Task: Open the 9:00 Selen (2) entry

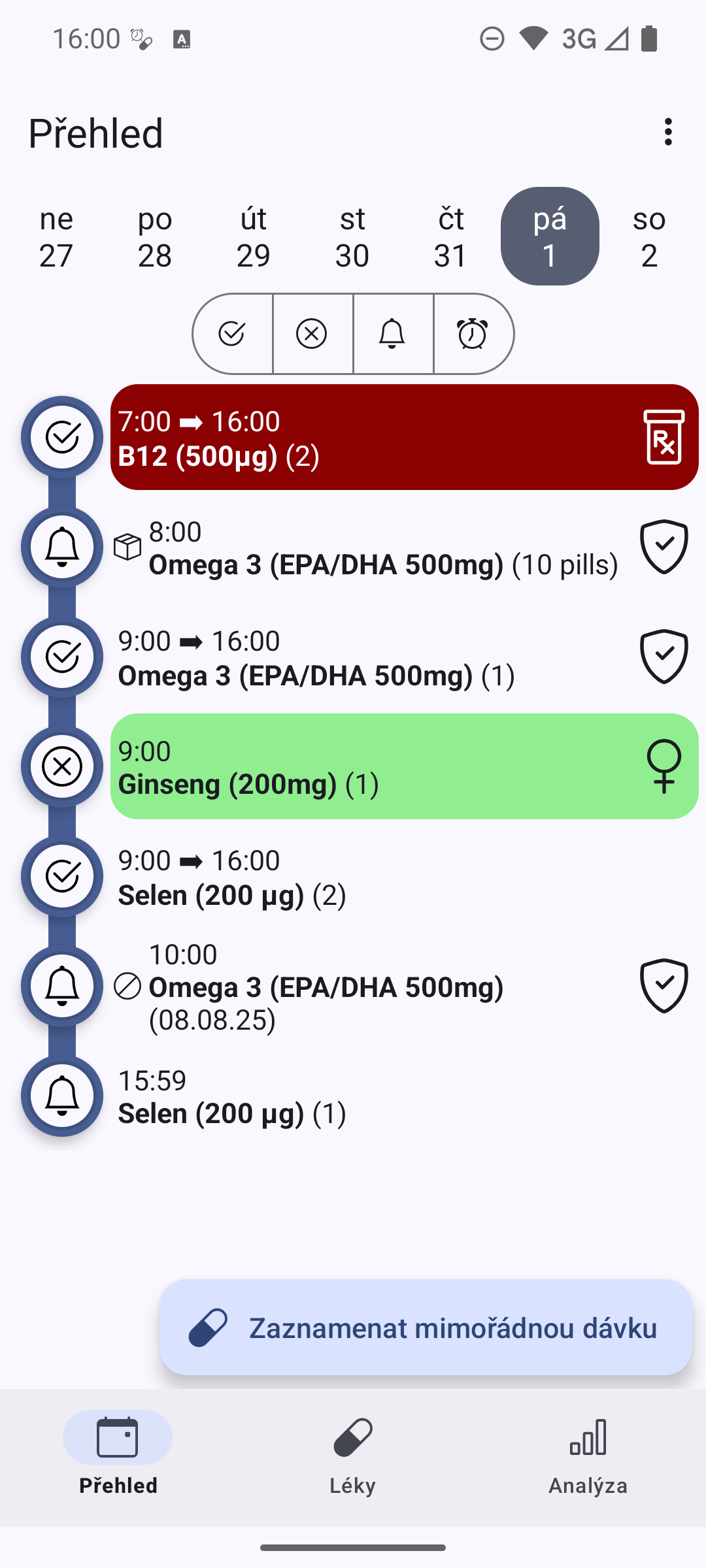Action: (366, 877)
